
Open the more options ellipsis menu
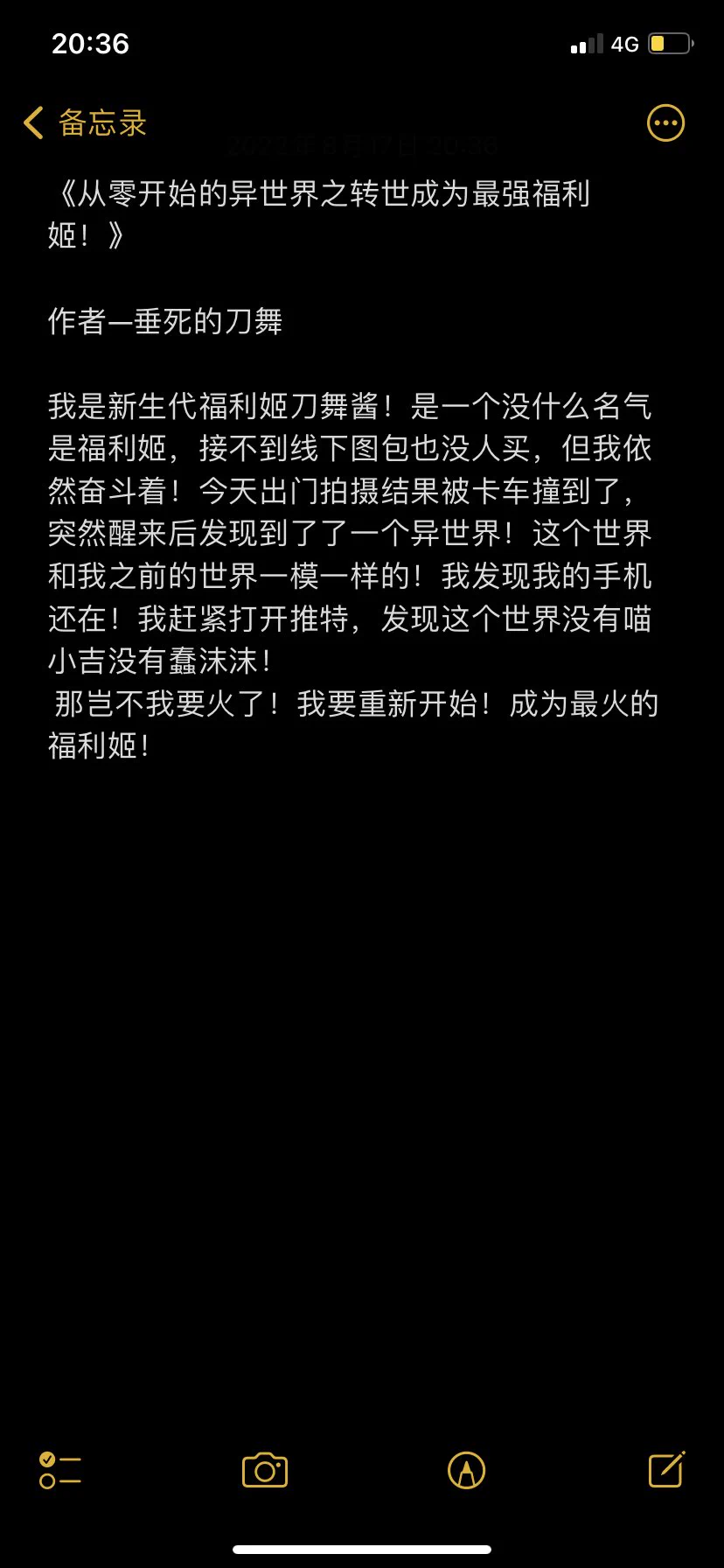coord(665,122)
